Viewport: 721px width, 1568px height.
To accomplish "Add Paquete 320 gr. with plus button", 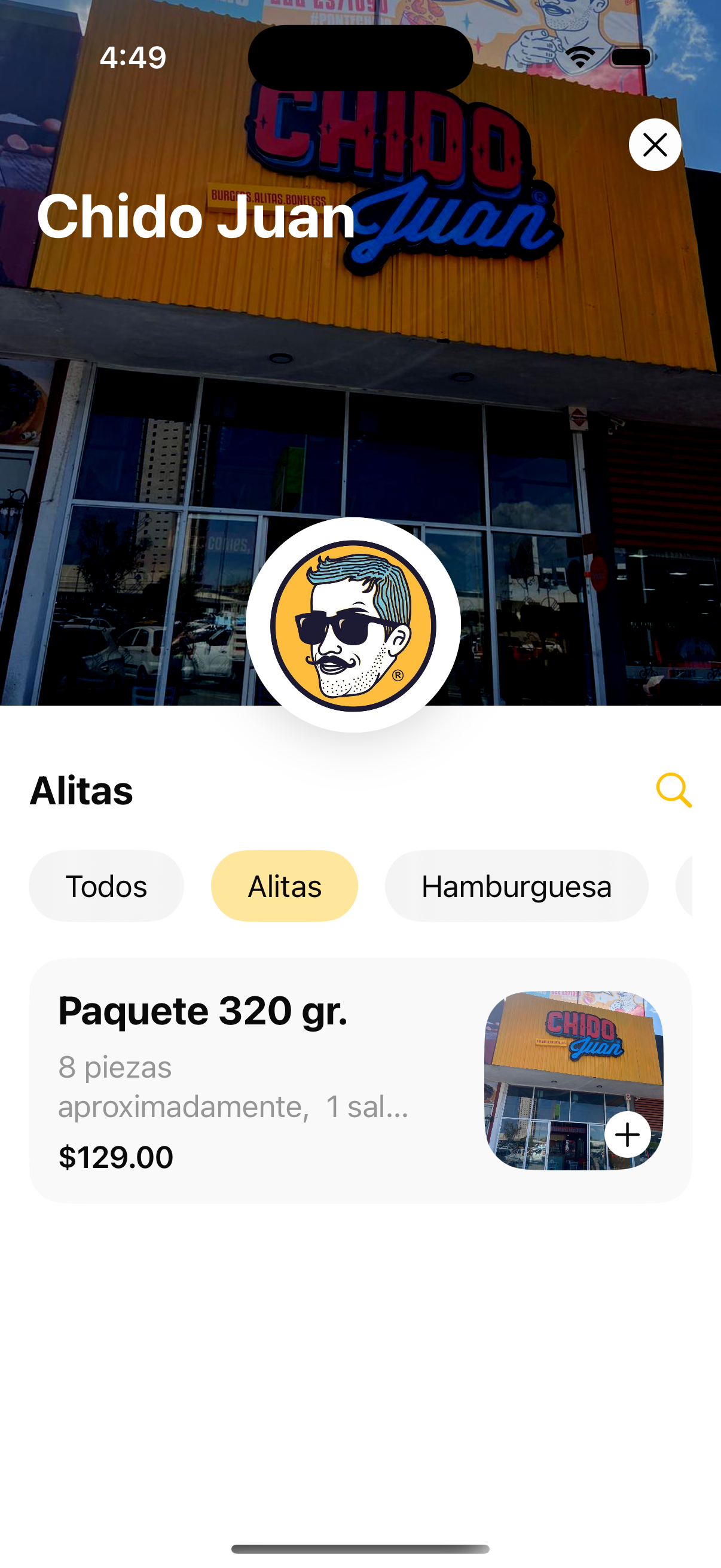I will (627, 1134).
